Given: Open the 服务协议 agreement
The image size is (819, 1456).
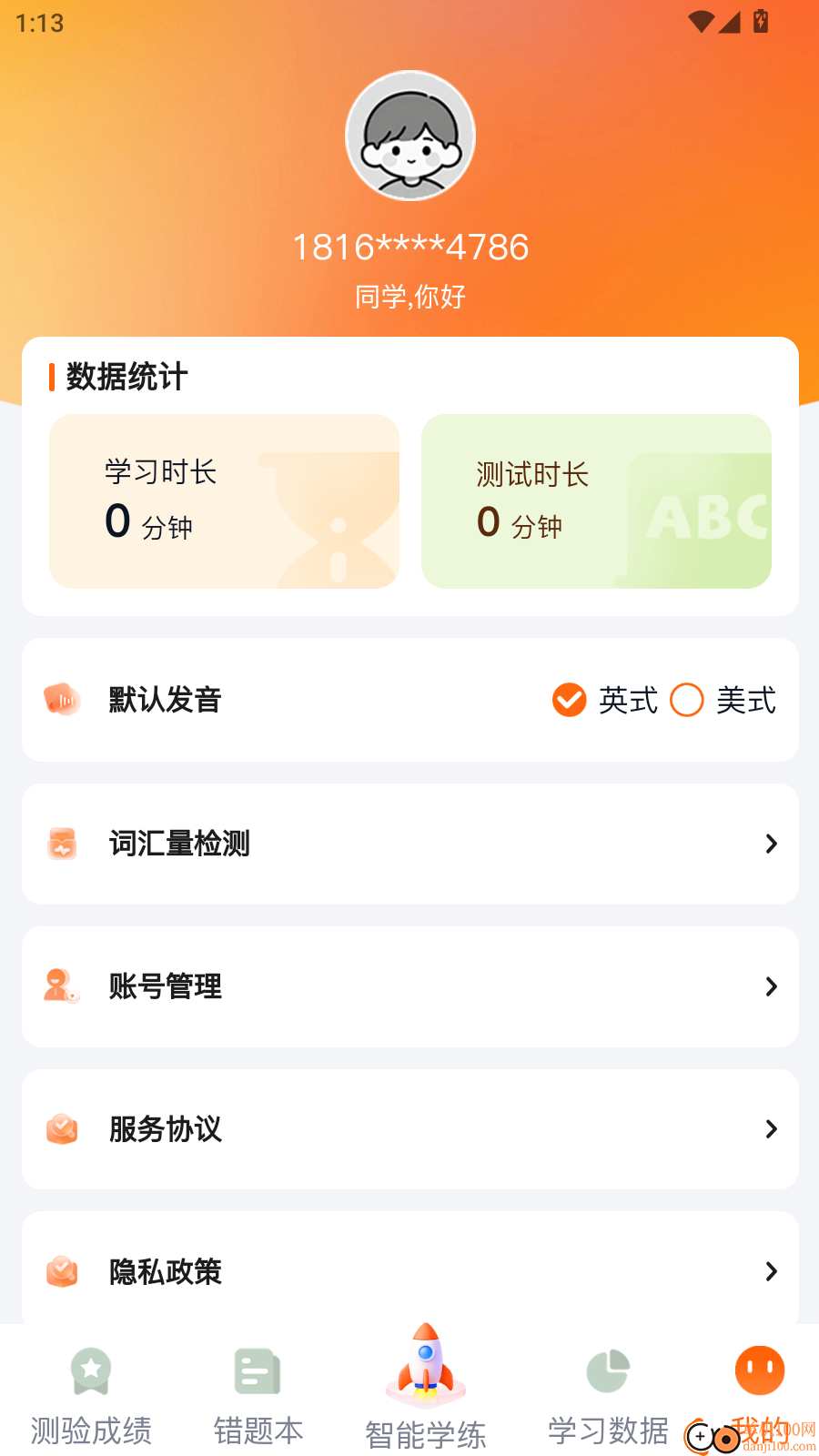Looking at the screenshot, I should pos(409,1129).
